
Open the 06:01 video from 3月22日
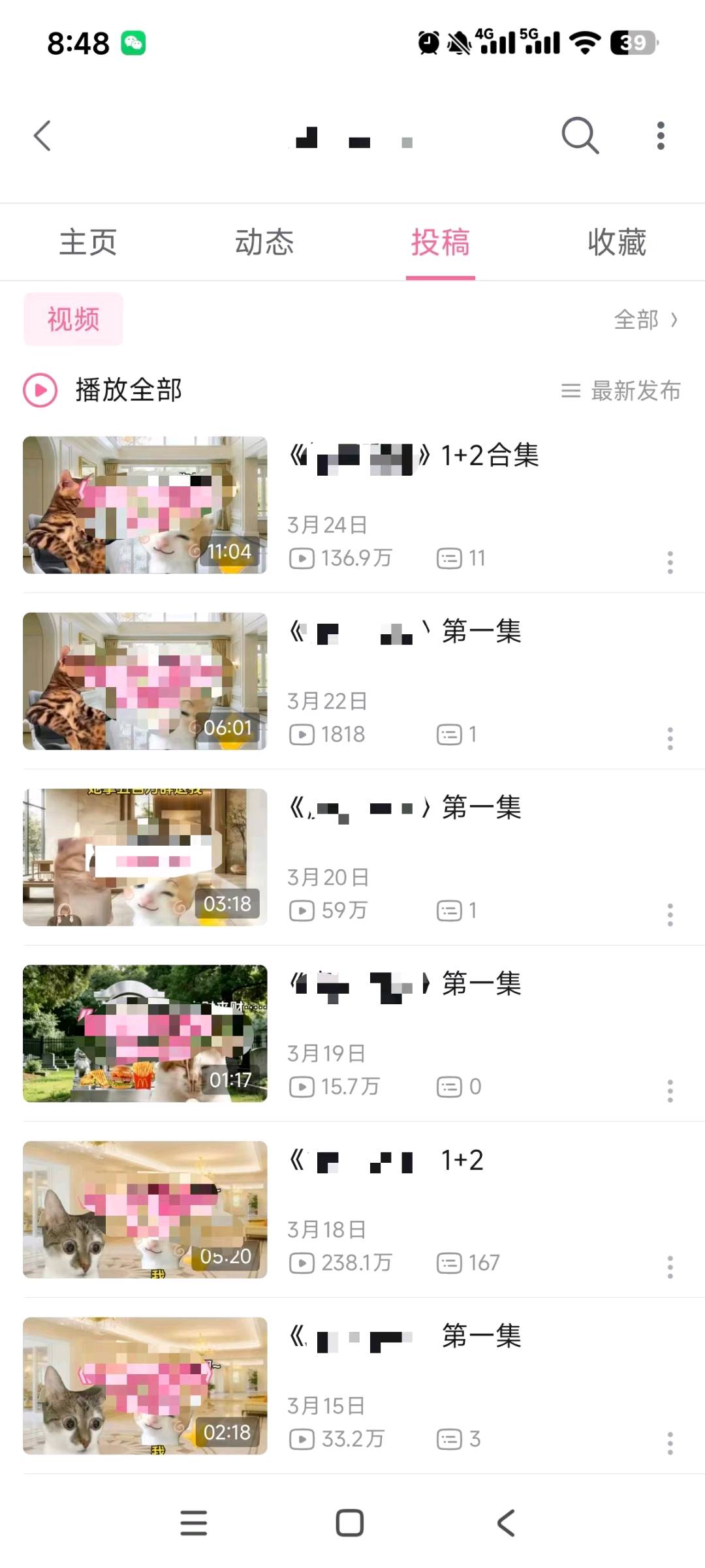pos(145,681)
